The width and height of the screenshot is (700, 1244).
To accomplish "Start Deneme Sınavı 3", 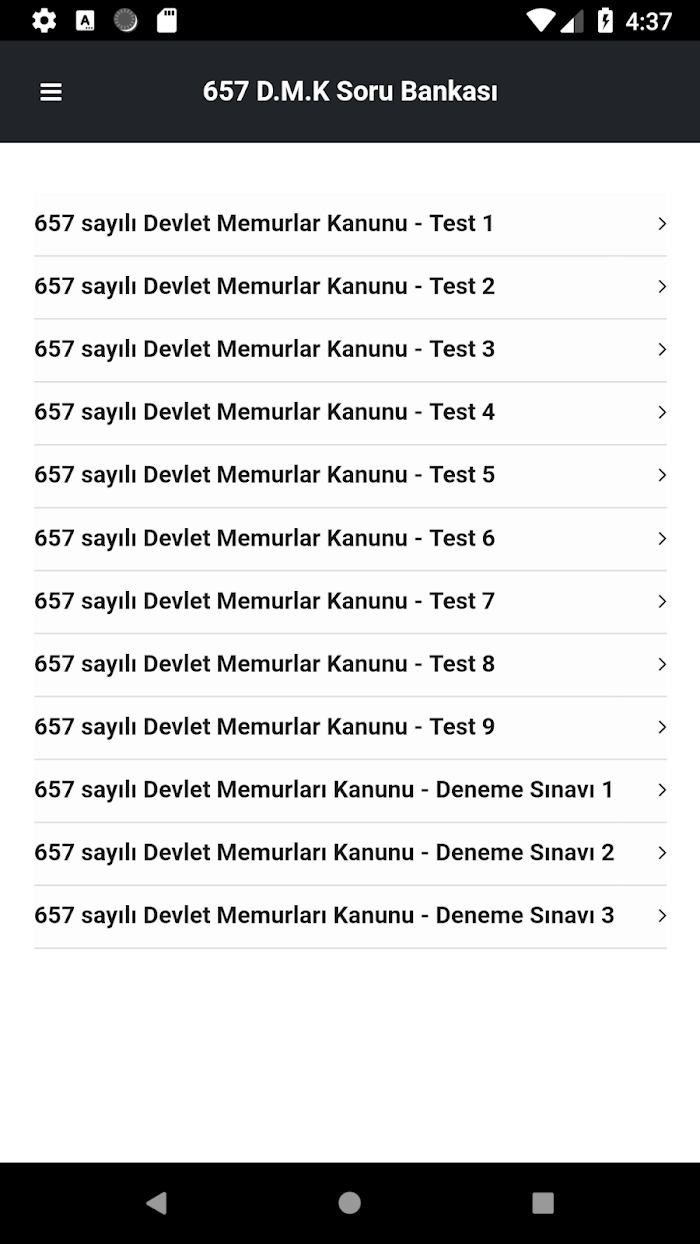I will pos(350,917).
